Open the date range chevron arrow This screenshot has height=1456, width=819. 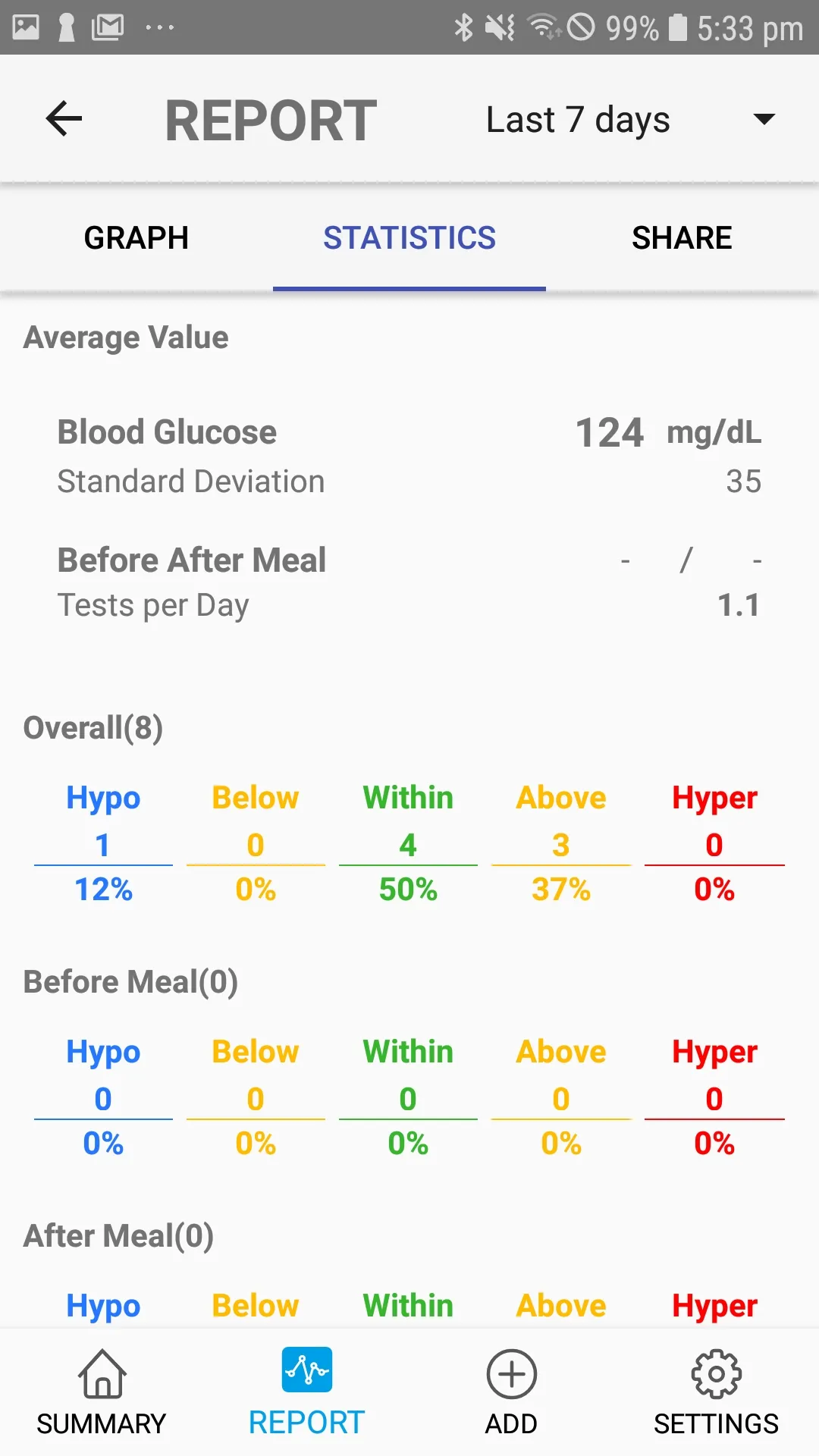click(x=764, y=119)
